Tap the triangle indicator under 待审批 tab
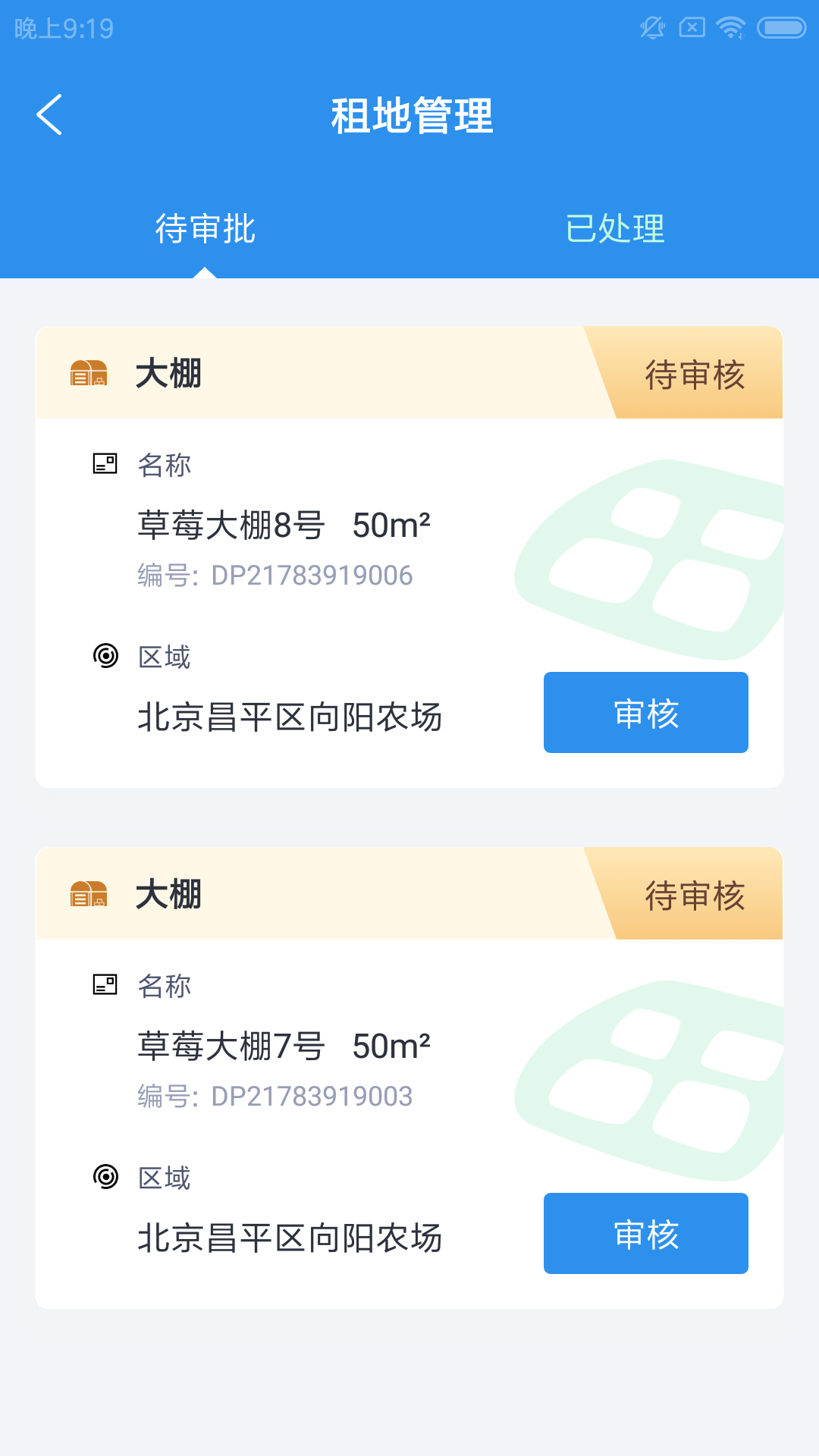Screen dimensions: 819x1456 [205, 273]
